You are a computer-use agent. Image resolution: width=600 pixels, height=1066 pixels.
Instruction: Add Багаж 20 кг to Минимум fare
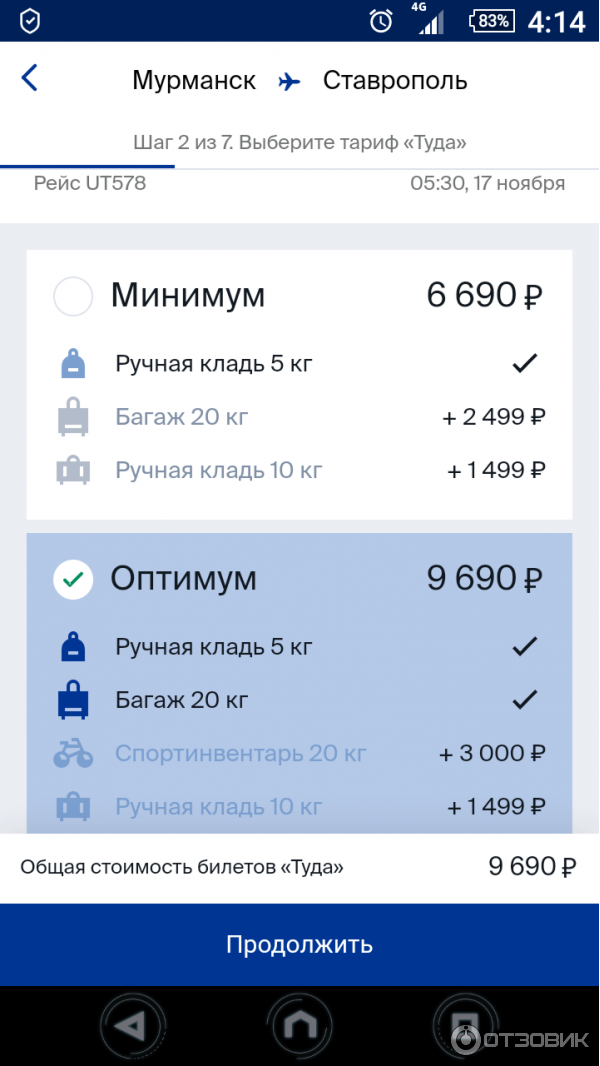(x=493, y=417)
